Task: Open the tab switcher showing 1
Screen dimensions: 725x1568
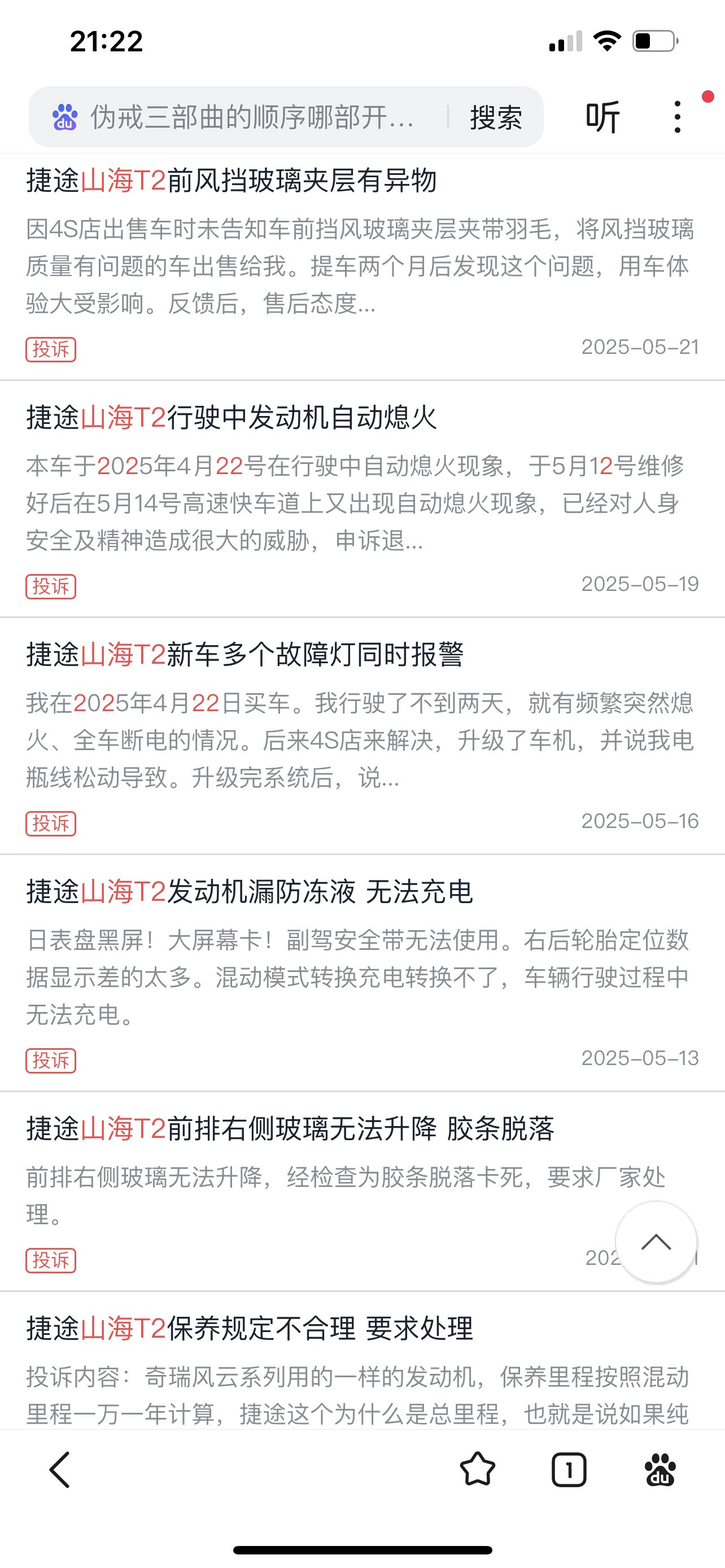Action: (569, 1470)
